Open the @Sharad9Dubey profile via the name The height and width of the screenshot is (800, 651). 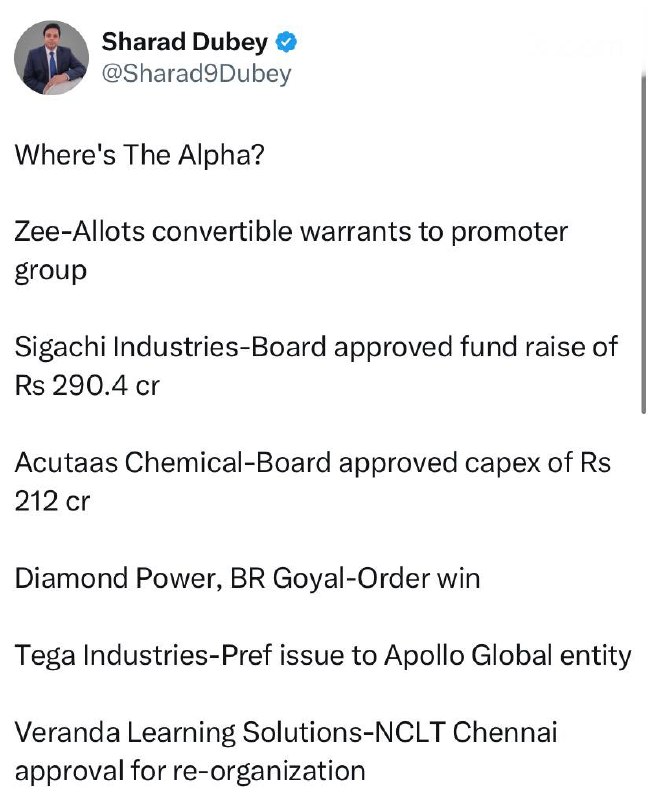pos(185,42)
